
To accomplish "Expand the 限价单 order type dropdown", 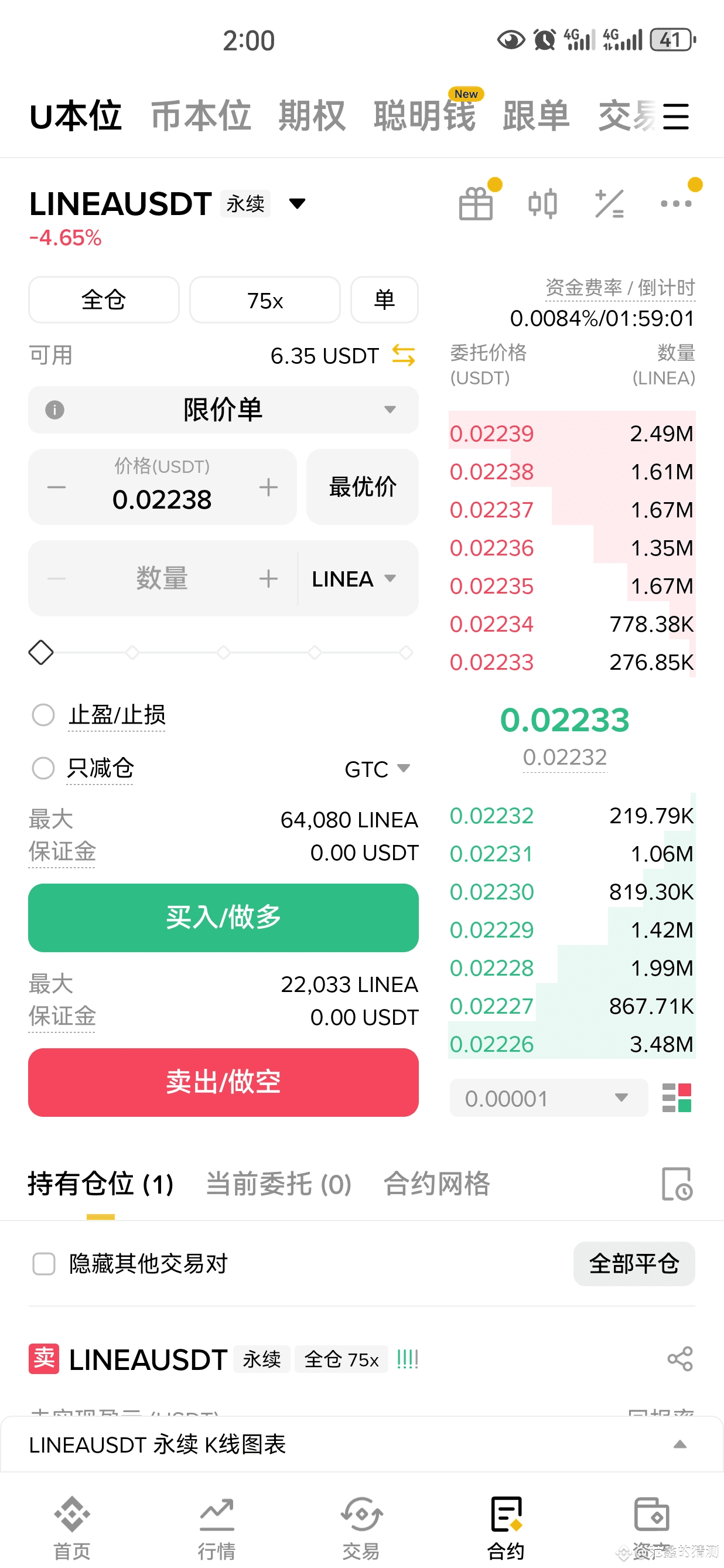I will pos(223,410).
